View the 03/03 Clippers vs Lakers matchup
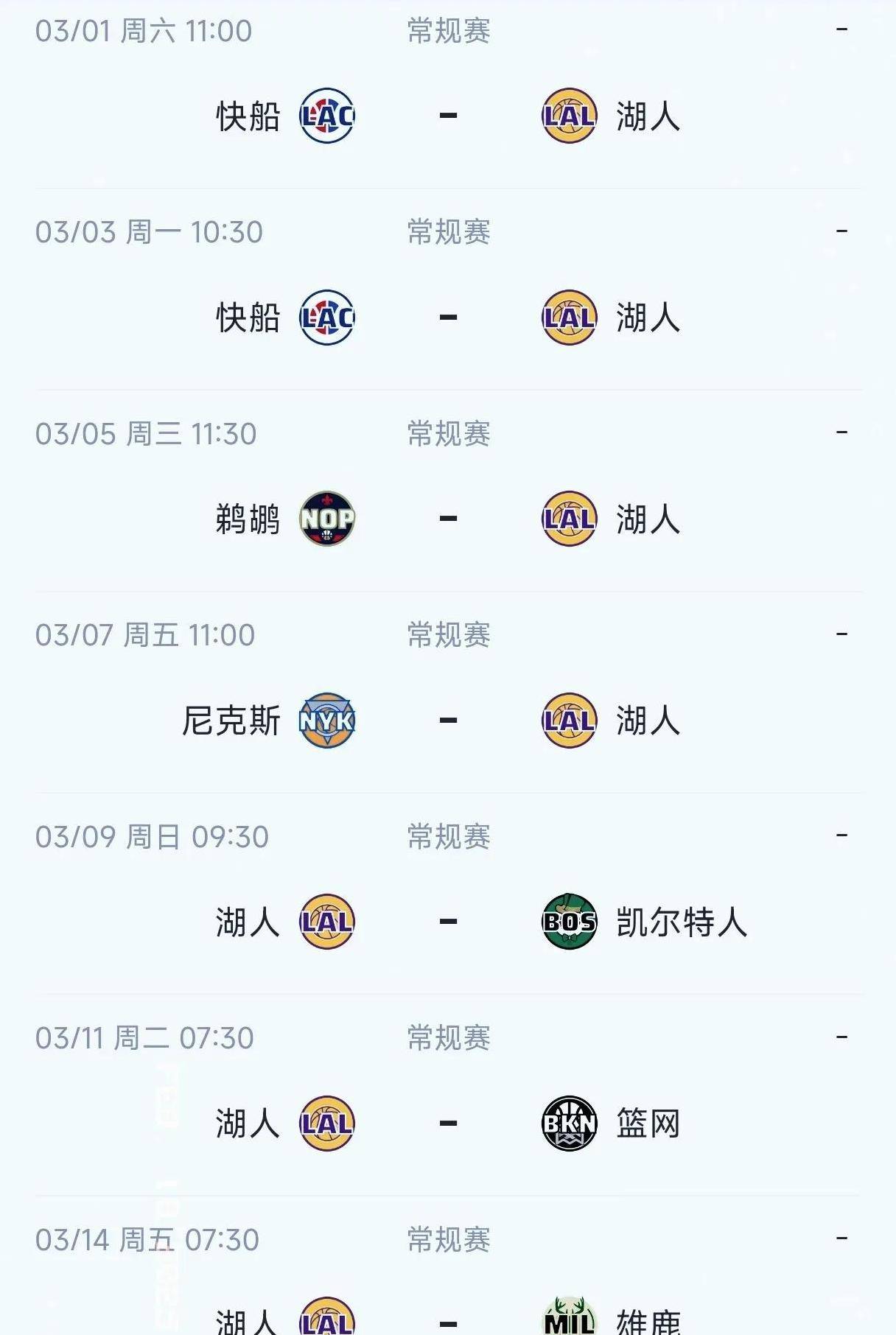The height and width of the screenshot is (1335, 896). click(448, 318)
